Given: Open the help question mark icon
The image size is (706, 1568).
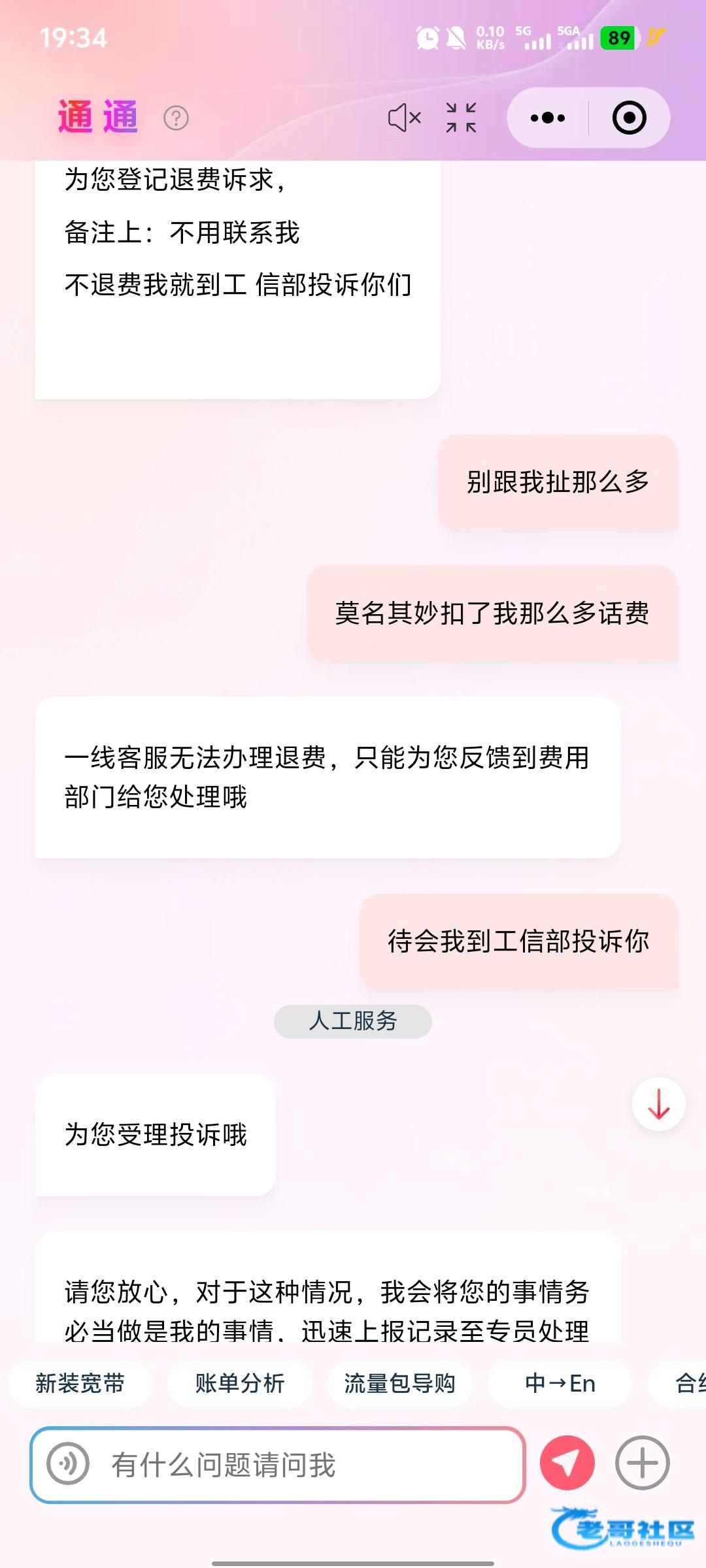Looking at the screenshot, I should coord(176,118).
